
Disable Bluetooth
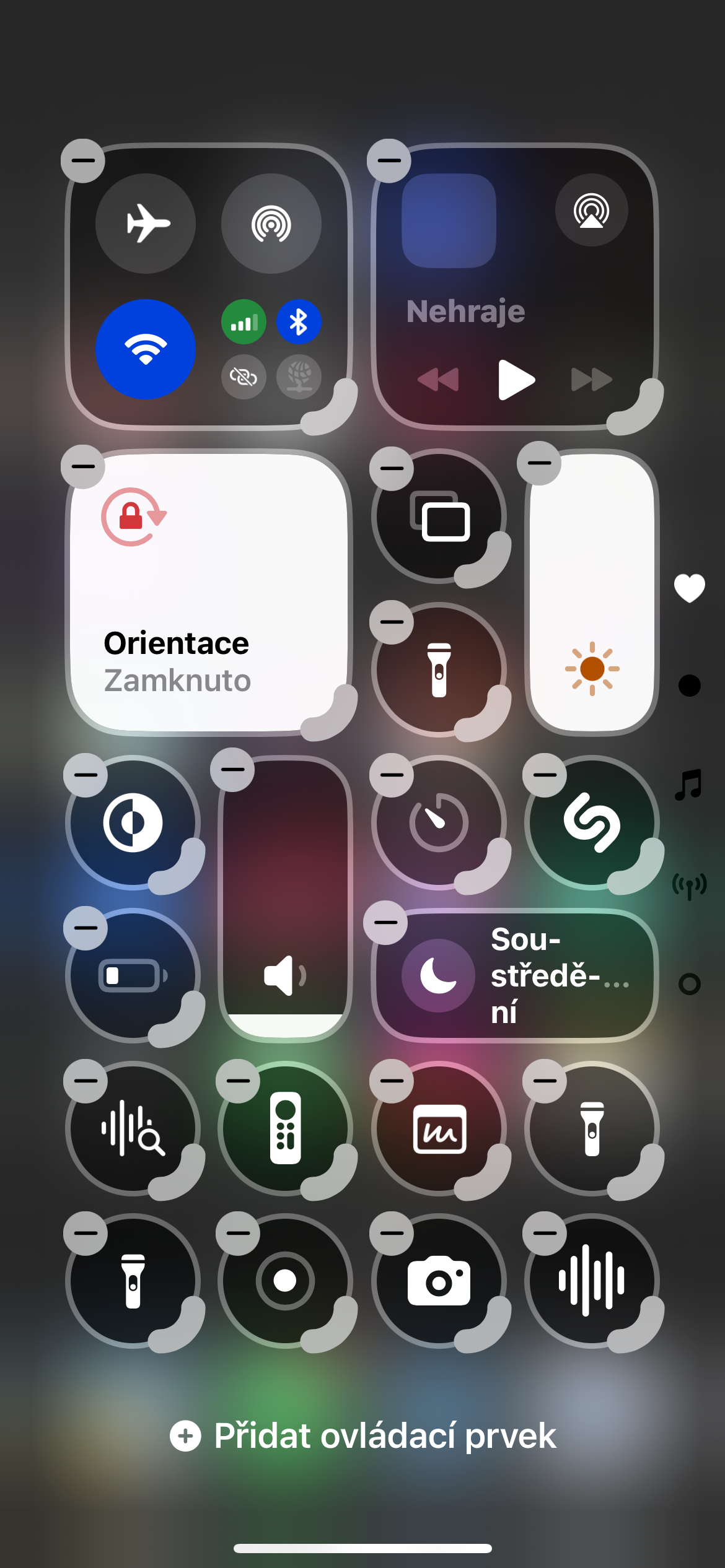pos(299,322)
